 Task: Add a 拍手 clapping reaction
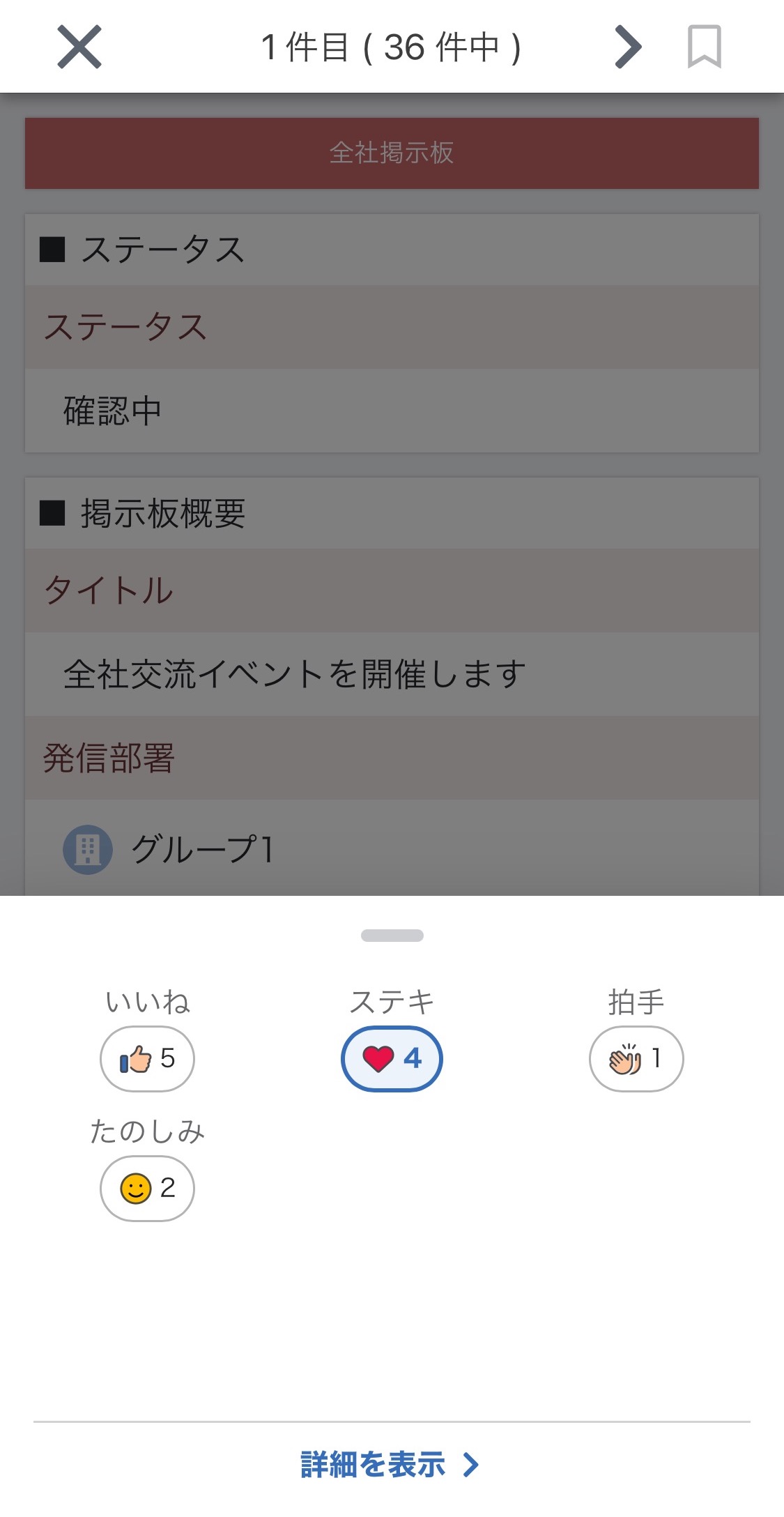pyautogui.click(x=636, y=1058)
